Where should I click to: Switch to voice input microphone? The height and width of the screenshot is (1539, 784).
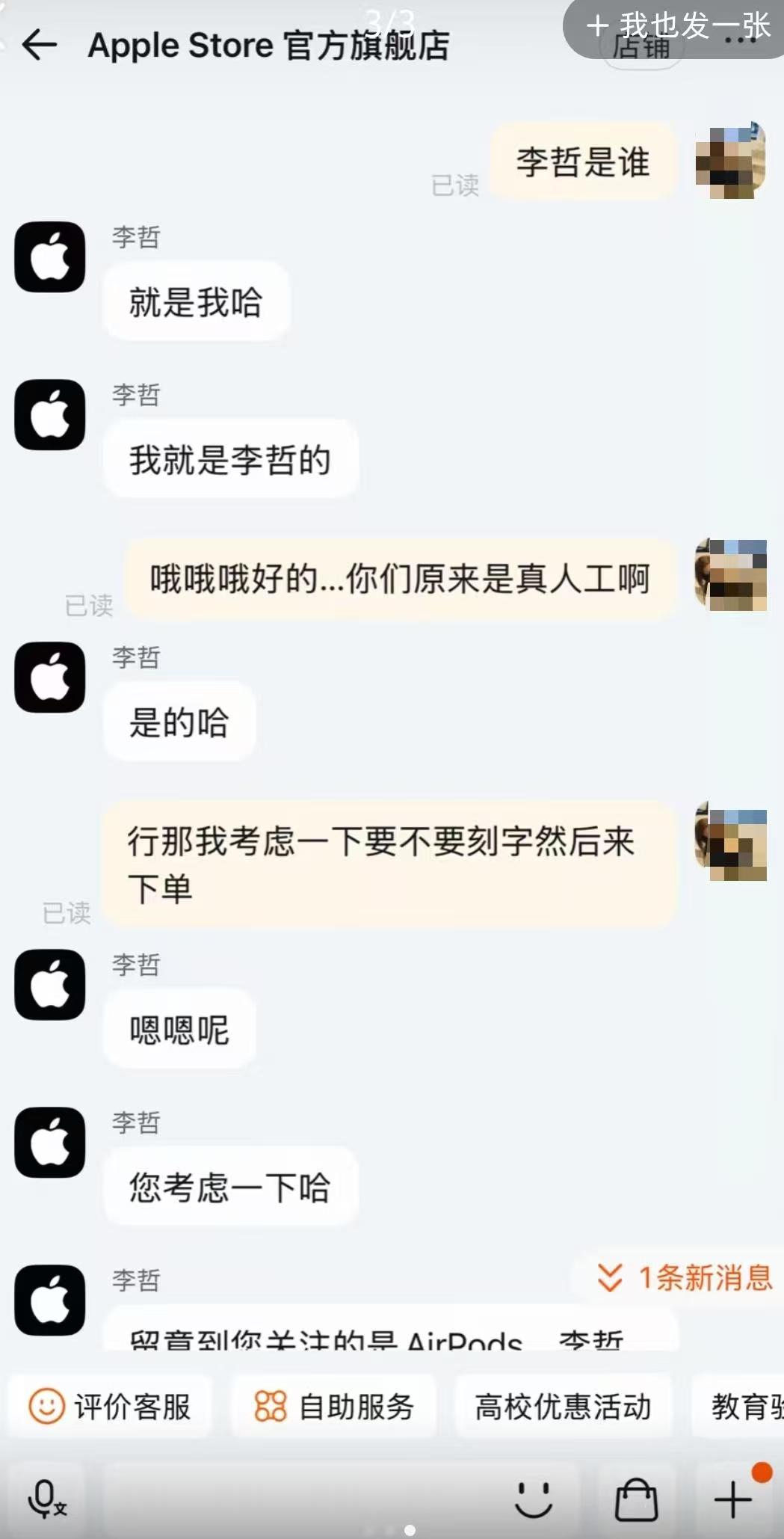(46, 1499)
